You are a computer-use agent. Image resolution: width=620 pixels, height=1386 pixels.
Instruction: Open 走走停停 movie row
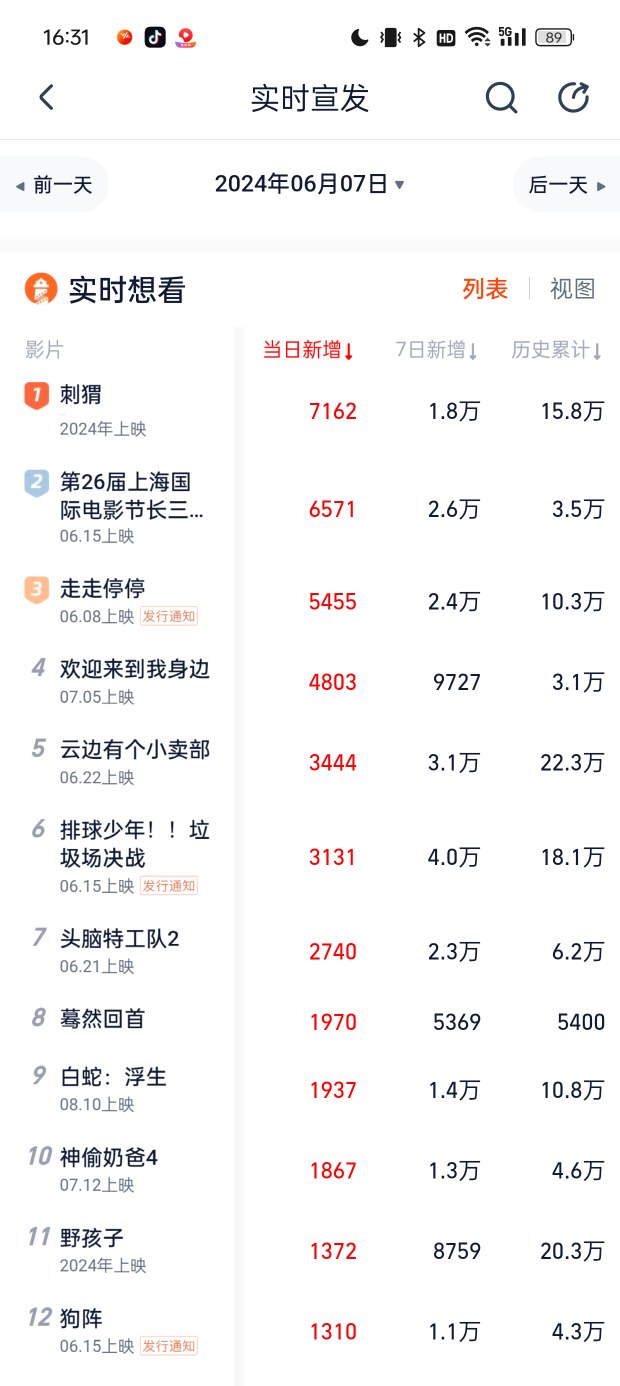click(103, 588)
